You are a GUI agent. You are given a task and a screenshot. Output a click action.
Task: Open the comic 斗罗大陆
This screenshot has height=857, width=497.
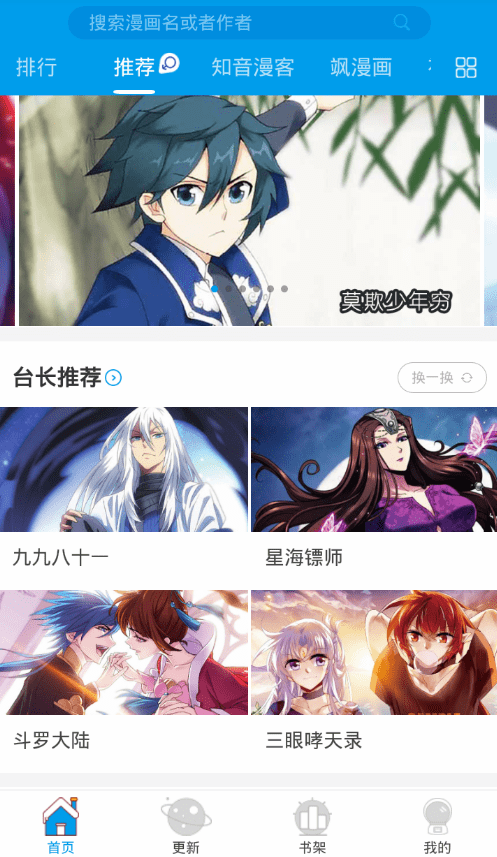click(124, 671)
